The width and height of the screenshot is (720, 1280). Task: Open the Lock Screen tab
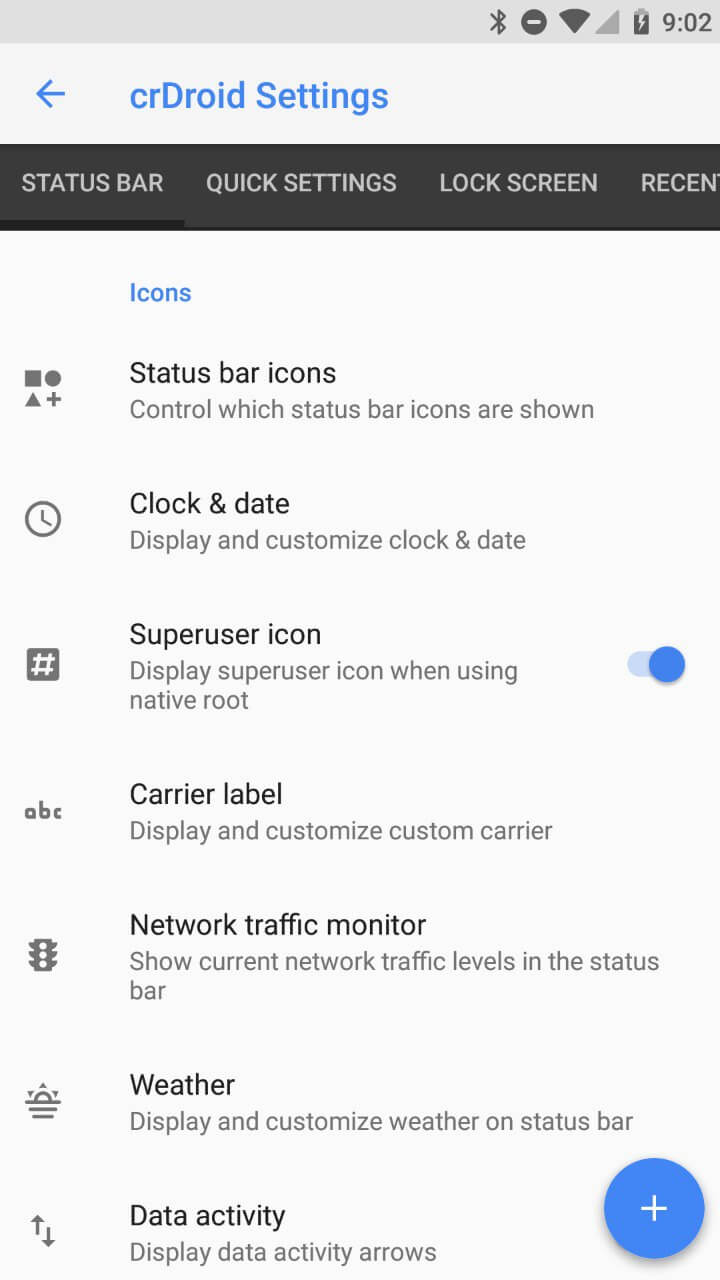518,183
